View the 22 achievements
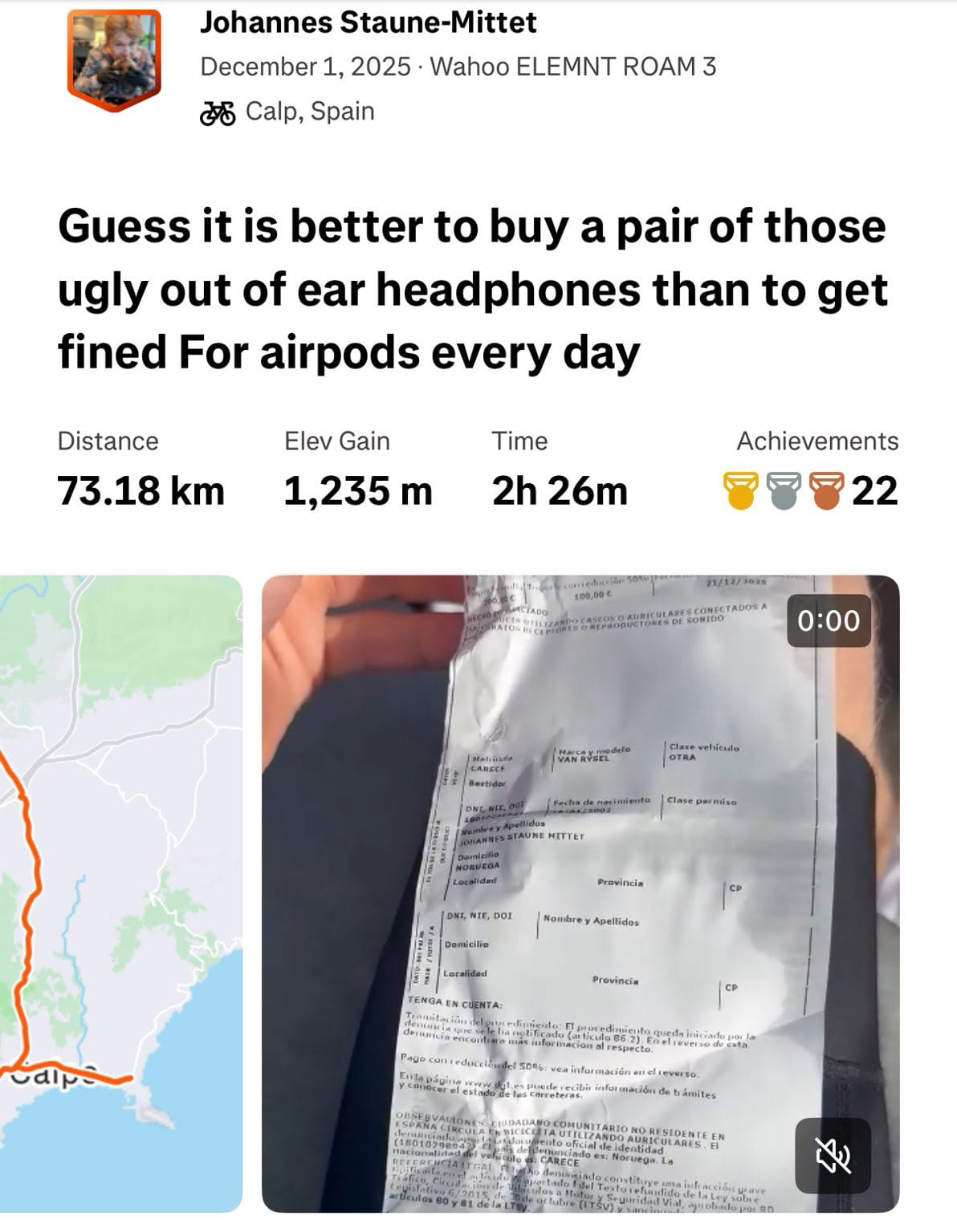 pos(811,490)
